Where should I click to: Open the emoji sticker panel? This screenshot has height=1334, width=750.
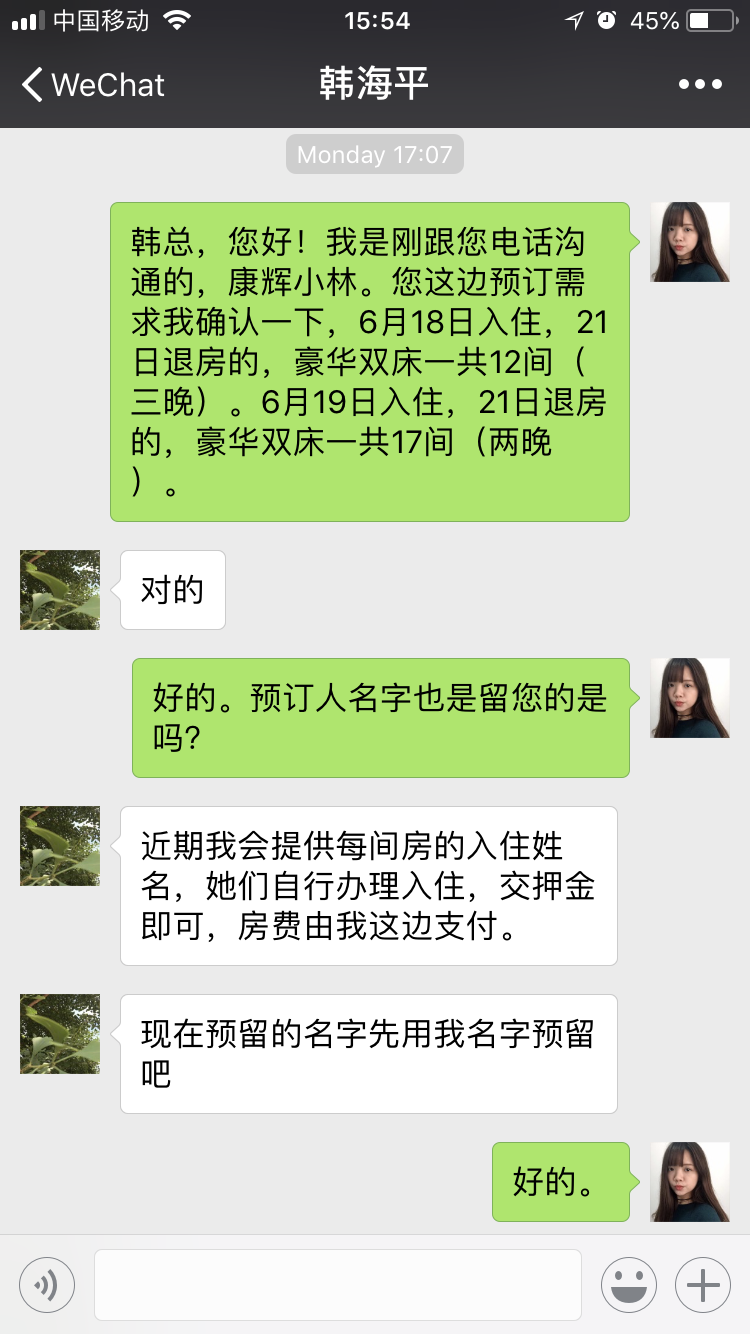(629, 1284)
